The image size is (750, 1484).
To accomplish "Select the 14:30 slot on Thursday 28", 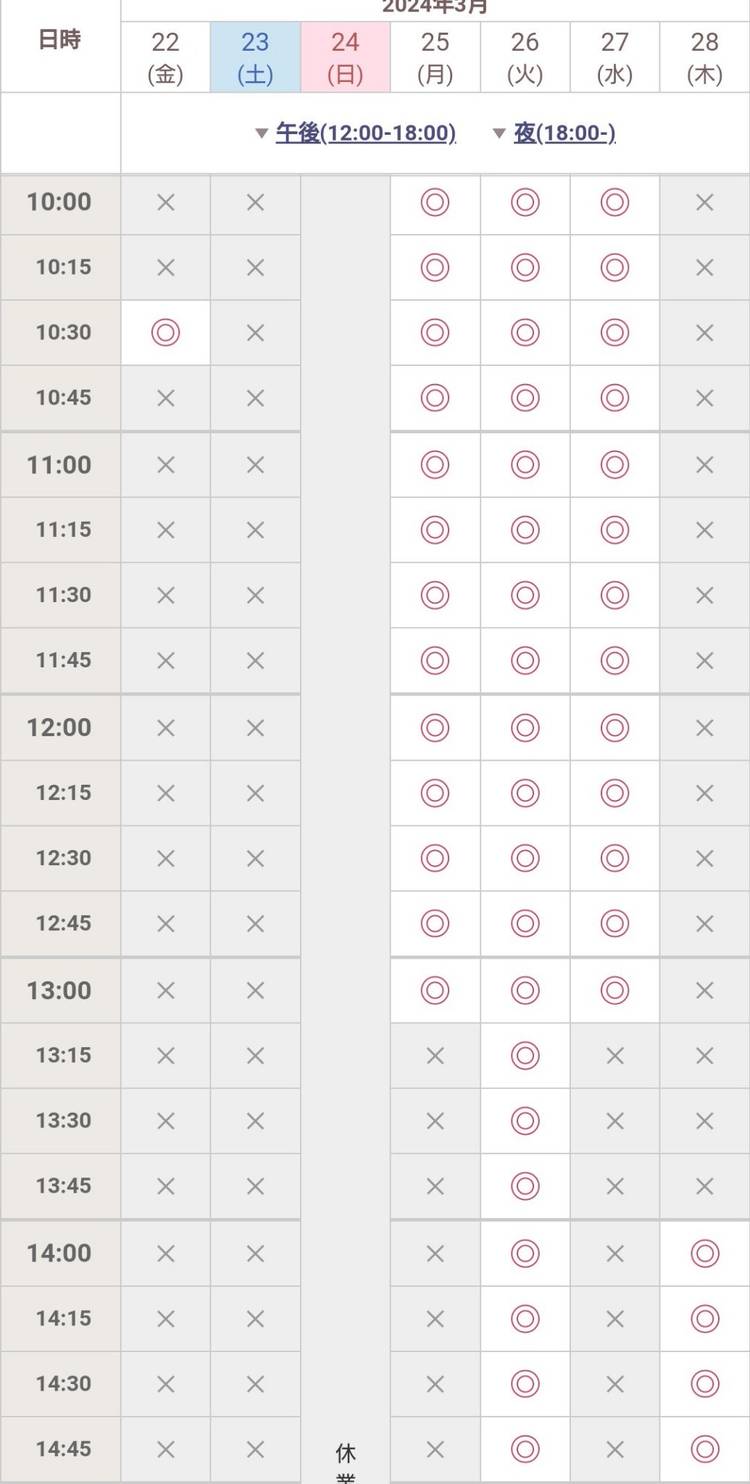I will tap(705, 1384).
